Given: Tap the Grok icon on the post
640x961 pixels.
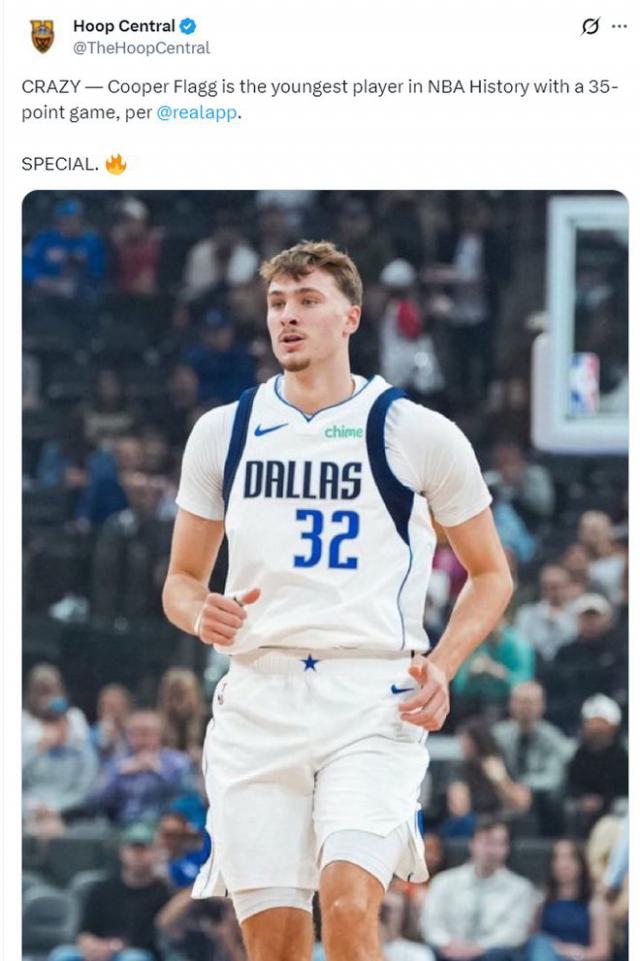Looking at the screenshot, I should pyautogui.click(x=590, y=27).
